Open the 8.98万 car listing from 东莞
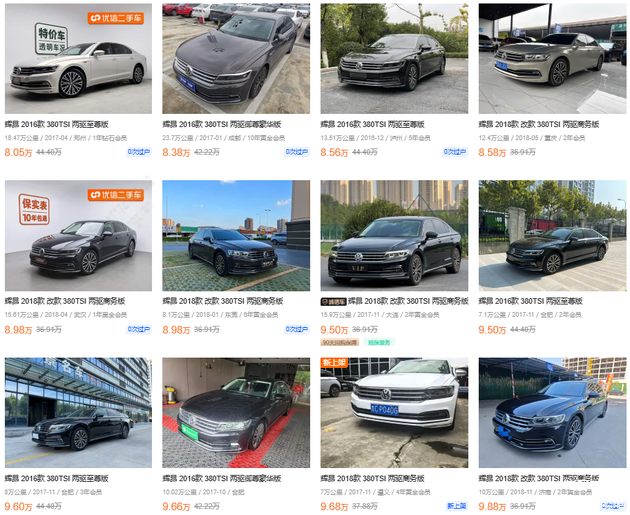 coord(236,236)
